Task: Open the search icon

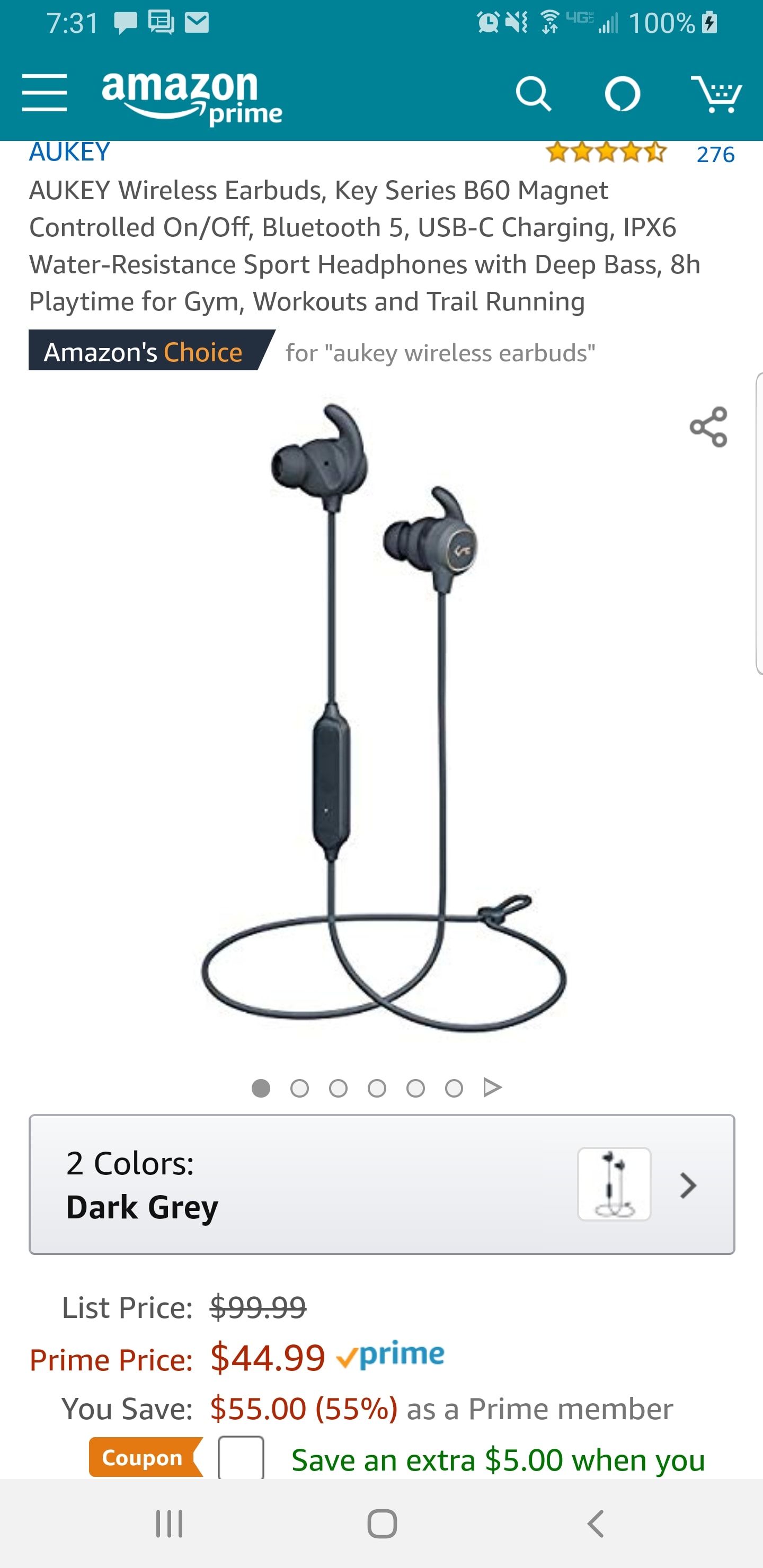Action: pos(534,94)
